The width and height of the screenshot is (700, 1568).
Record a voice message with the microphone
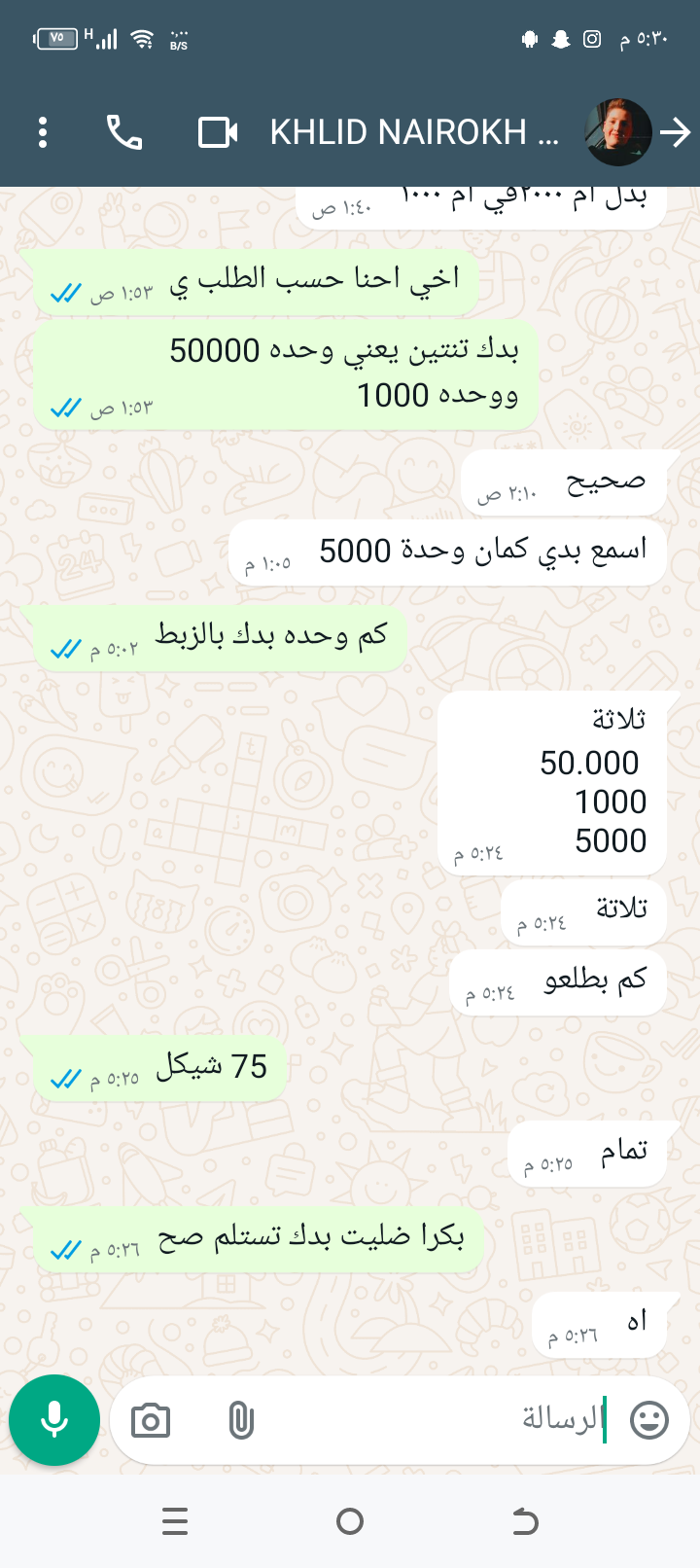tap(54, 1420)
